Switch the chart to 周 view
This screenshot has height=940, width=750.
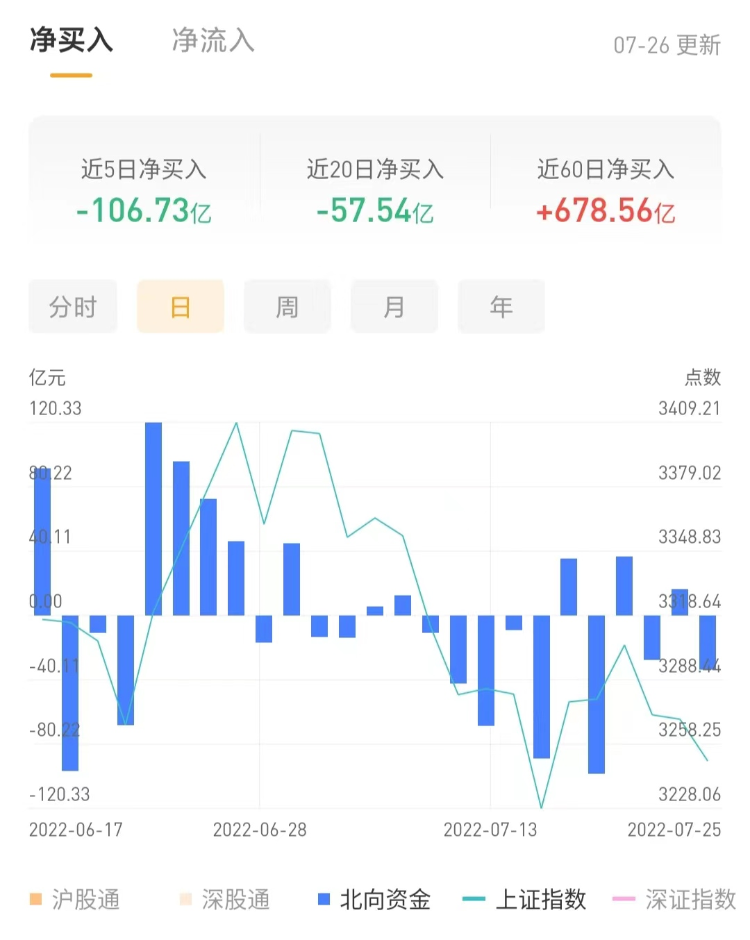[x=287, y=306]
